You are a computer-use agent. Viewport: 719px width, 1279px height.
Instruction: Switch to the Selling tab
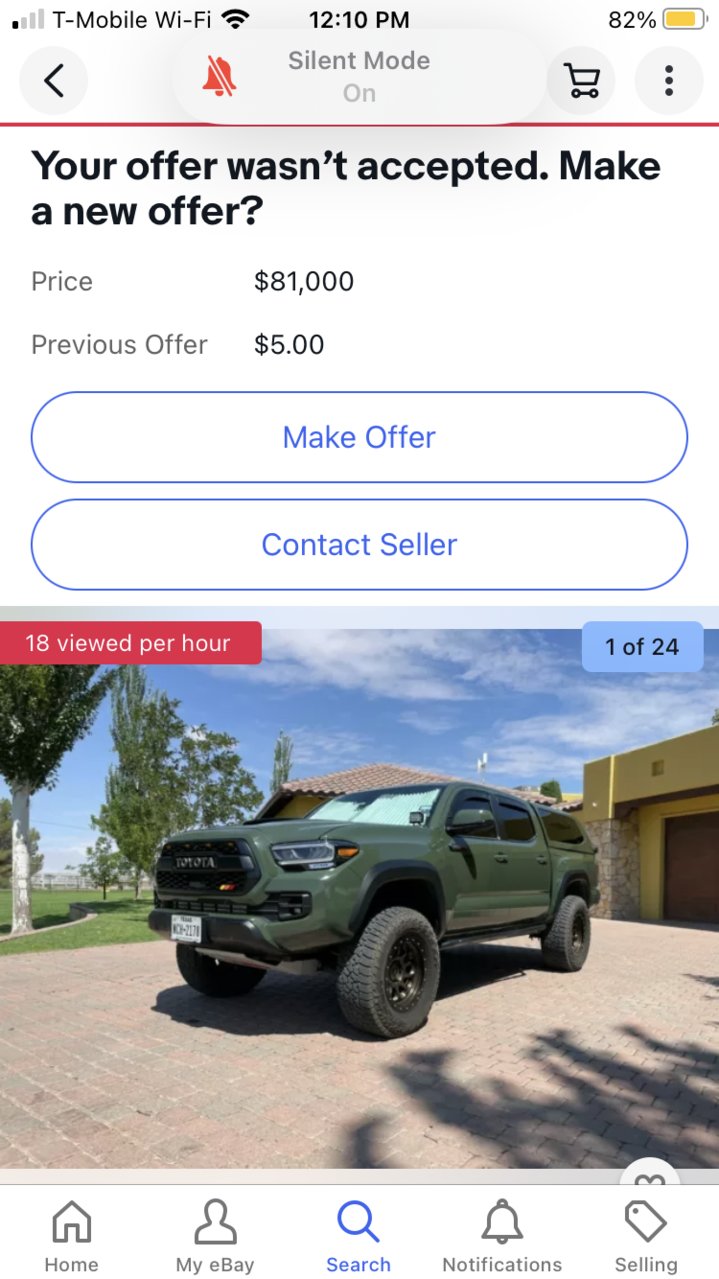tap(646, 1236)
